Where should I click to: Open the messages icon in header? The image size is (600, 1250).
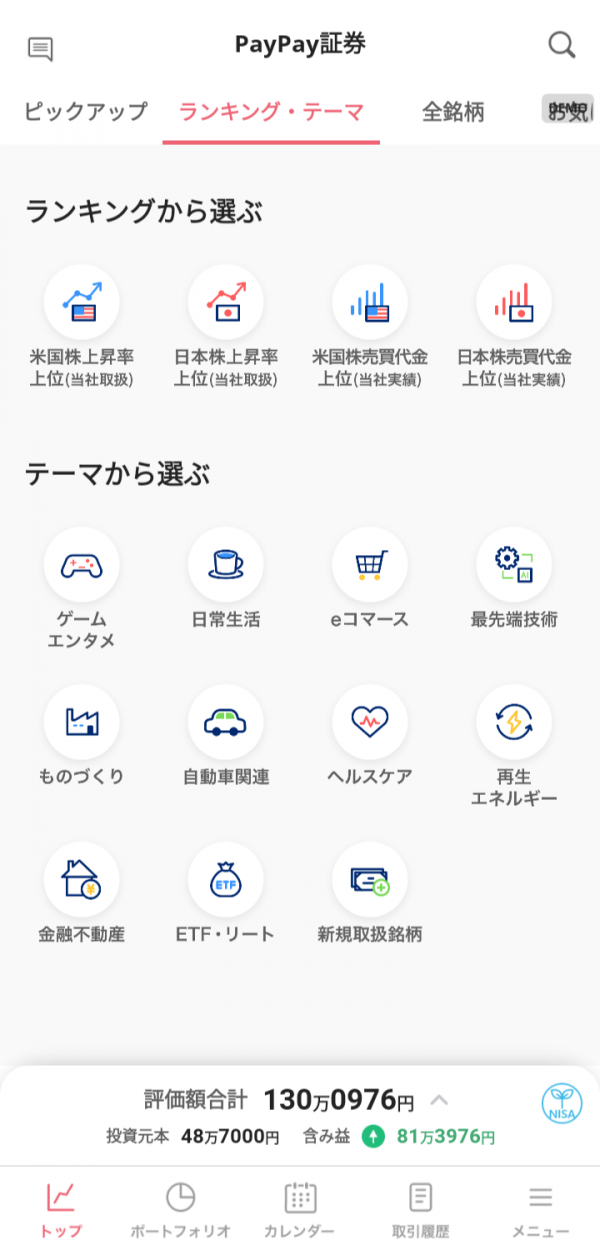tap(40, 49)
